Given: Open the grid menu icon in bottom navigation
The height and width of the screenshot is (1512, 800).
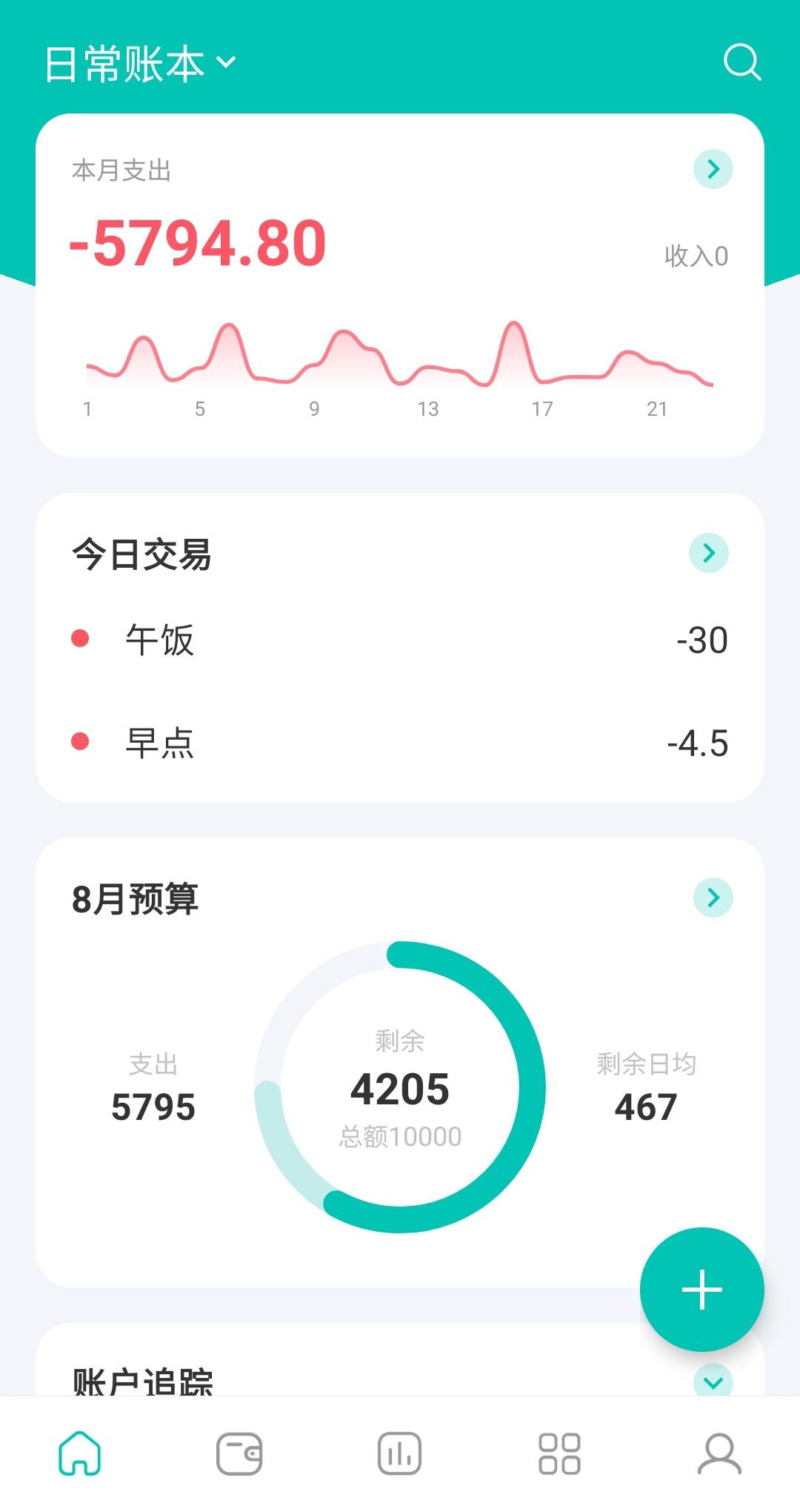Looking at the screenshot, I should click(x=559, y=1454).
